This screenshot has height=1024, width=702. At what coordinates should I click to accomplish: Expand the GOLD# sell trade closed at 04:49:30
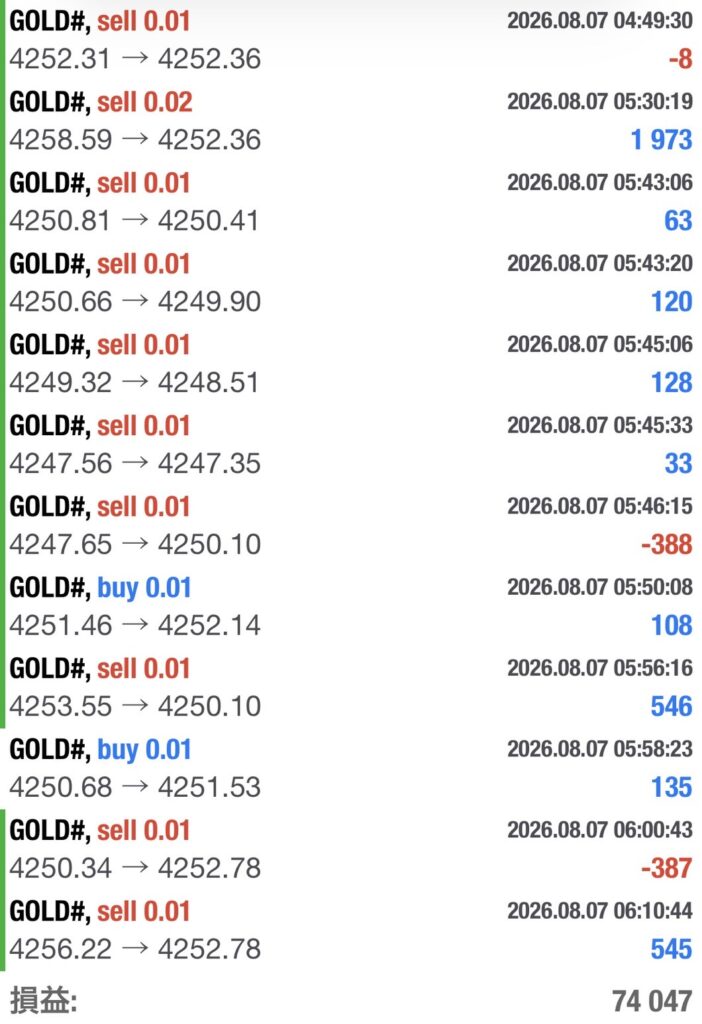click(351, 40)
